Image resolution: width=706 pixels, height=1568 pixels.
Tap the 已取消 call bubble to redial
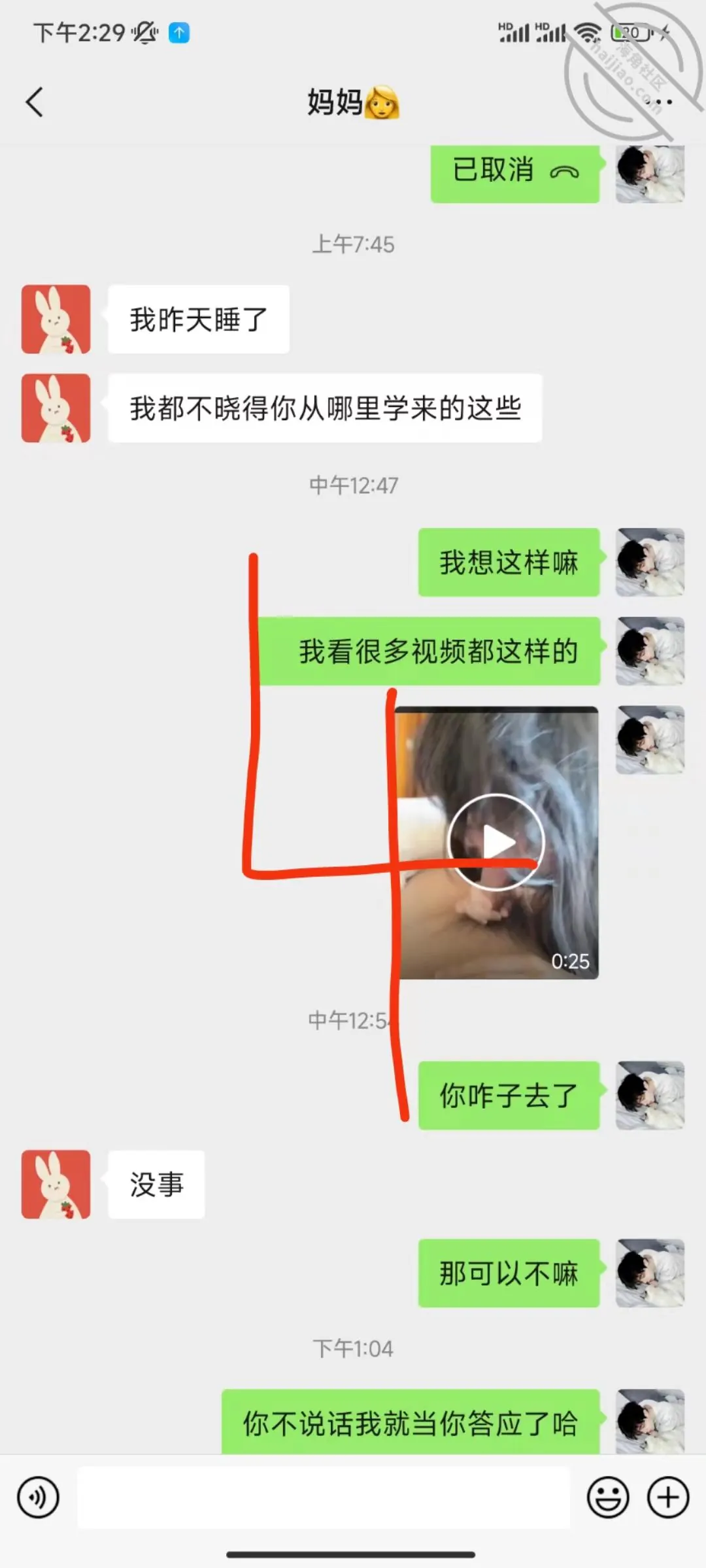515,173
